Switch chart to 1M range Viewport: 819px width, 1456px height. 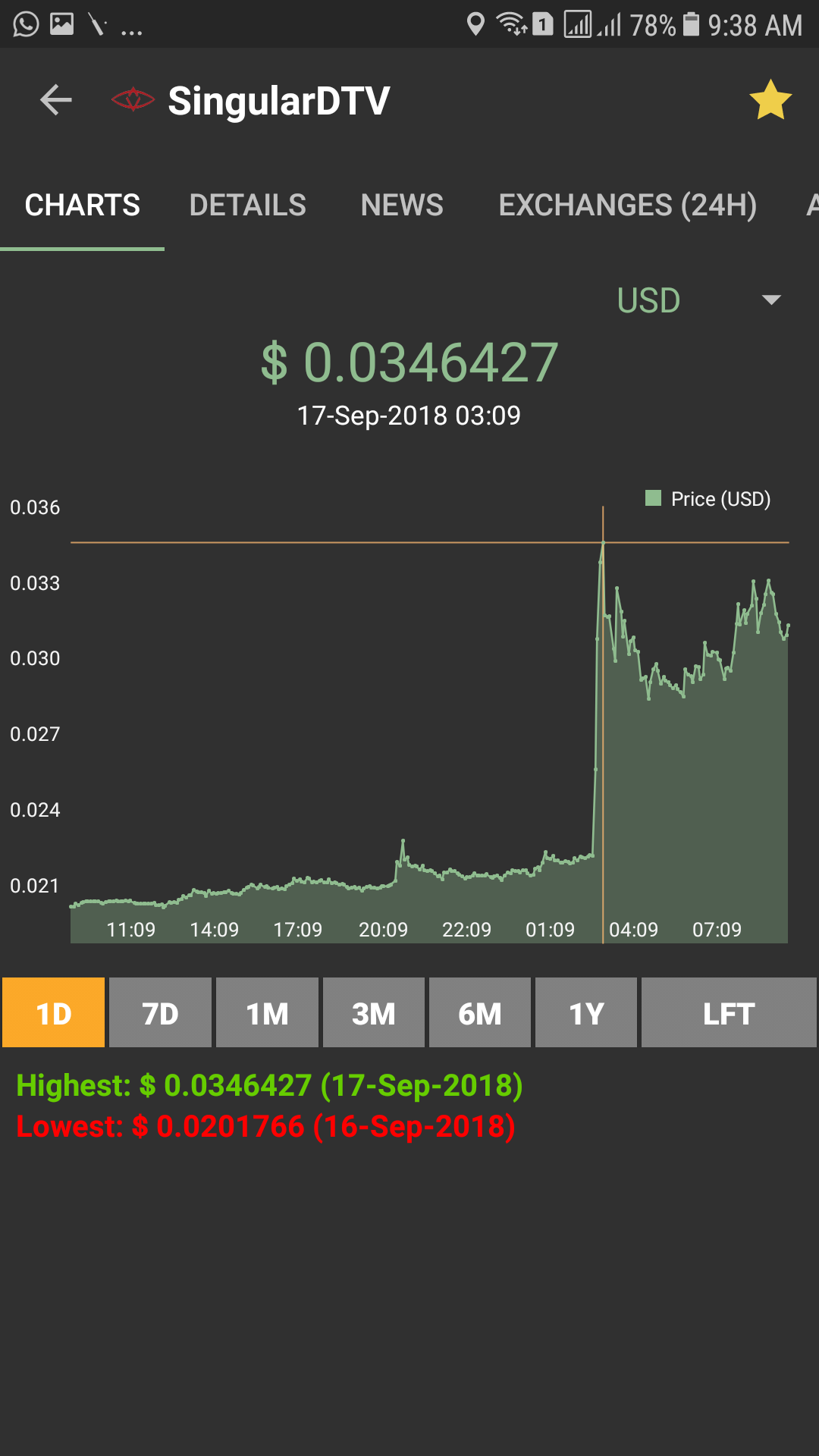[x=267, y=1013]
